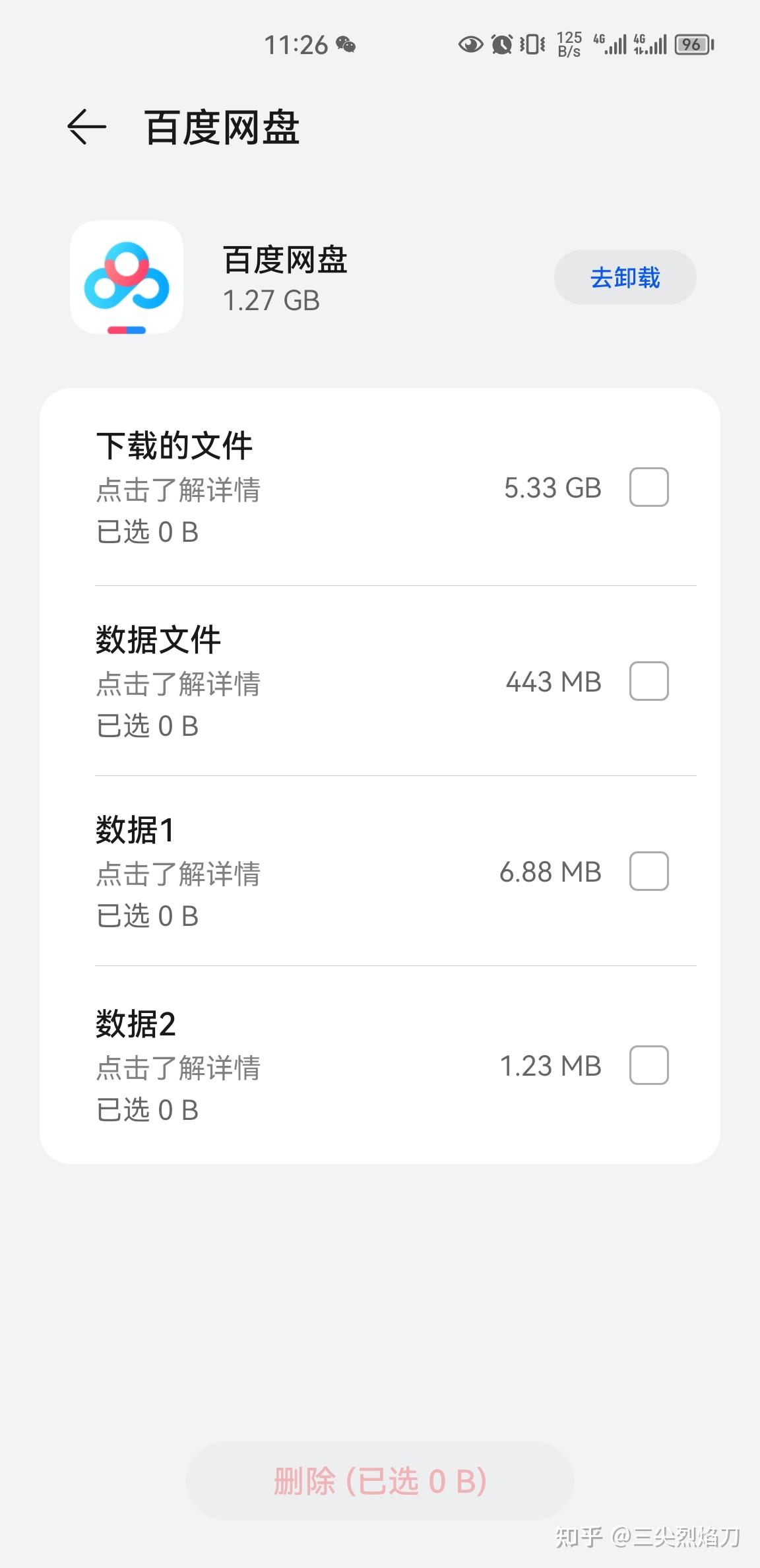The height and width of the screenshot is (1568, 760).
Task: Select the 数据1 6.88 MB checkbox
Action: pyautogui.click(x=648, y=872)
